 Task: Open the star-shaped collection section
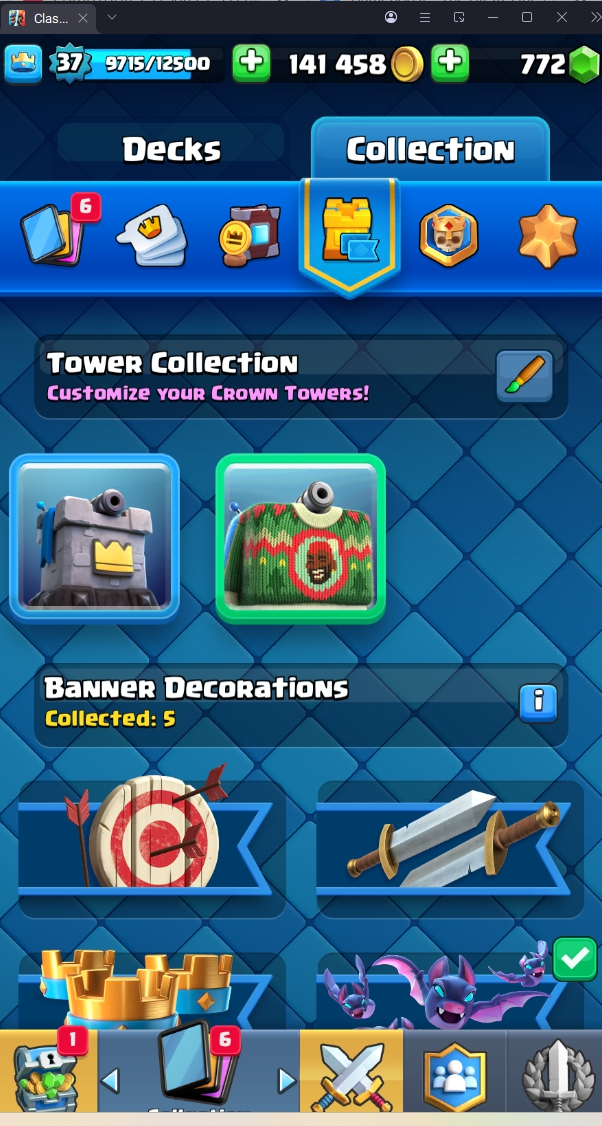point(548,237)
